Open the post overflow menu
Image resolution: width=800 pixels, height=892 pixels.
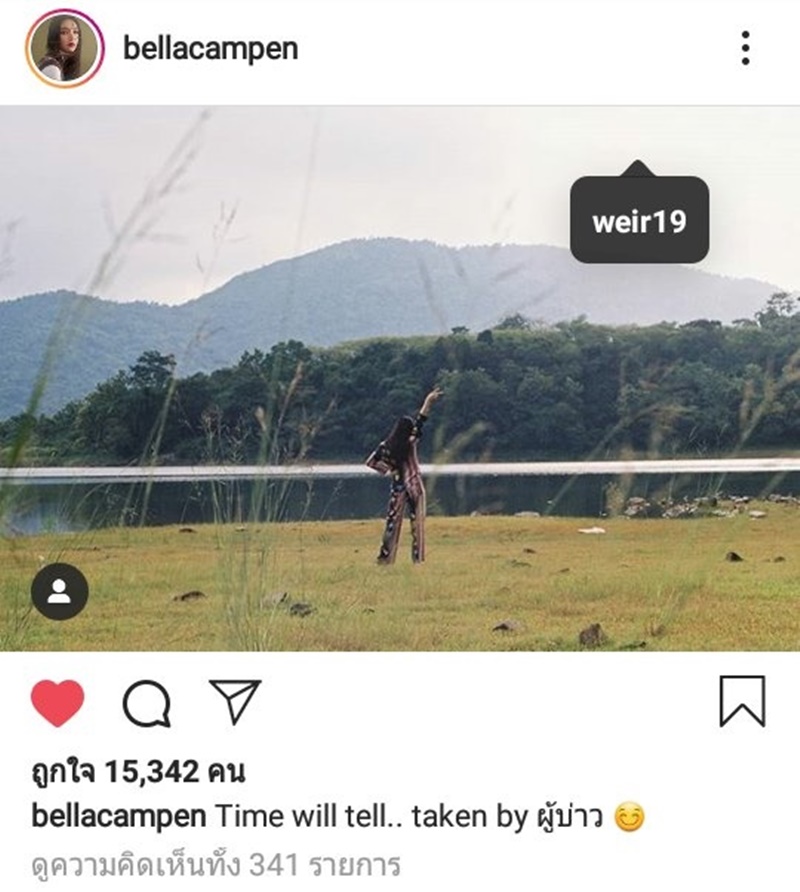[745, 48]
